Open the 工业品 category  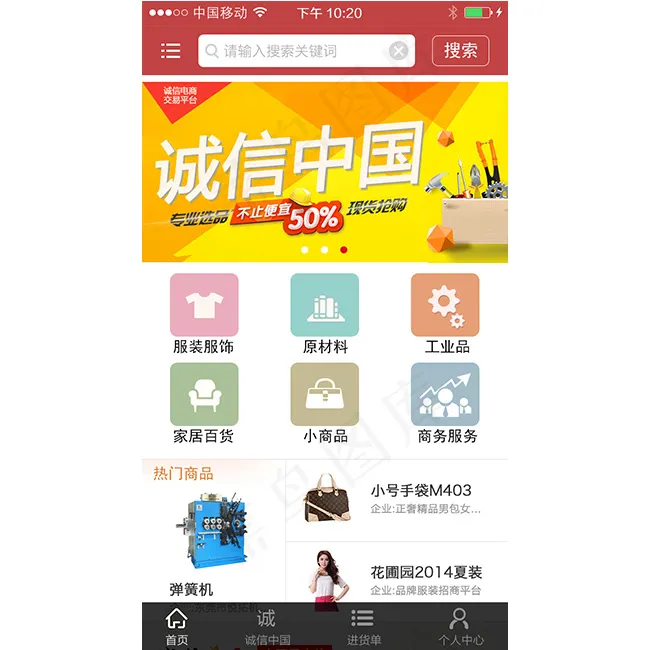445,314
